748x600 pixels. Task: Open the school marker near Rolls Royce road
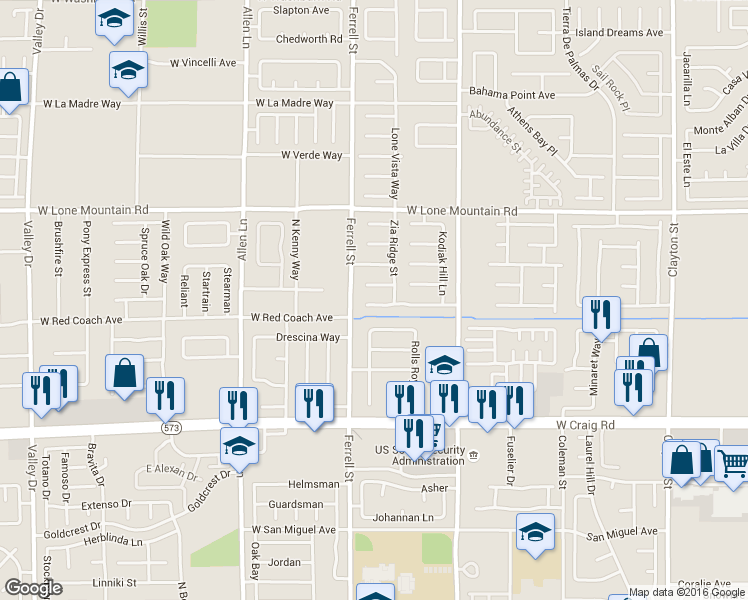pyautogui.click(x=444, y=365)
